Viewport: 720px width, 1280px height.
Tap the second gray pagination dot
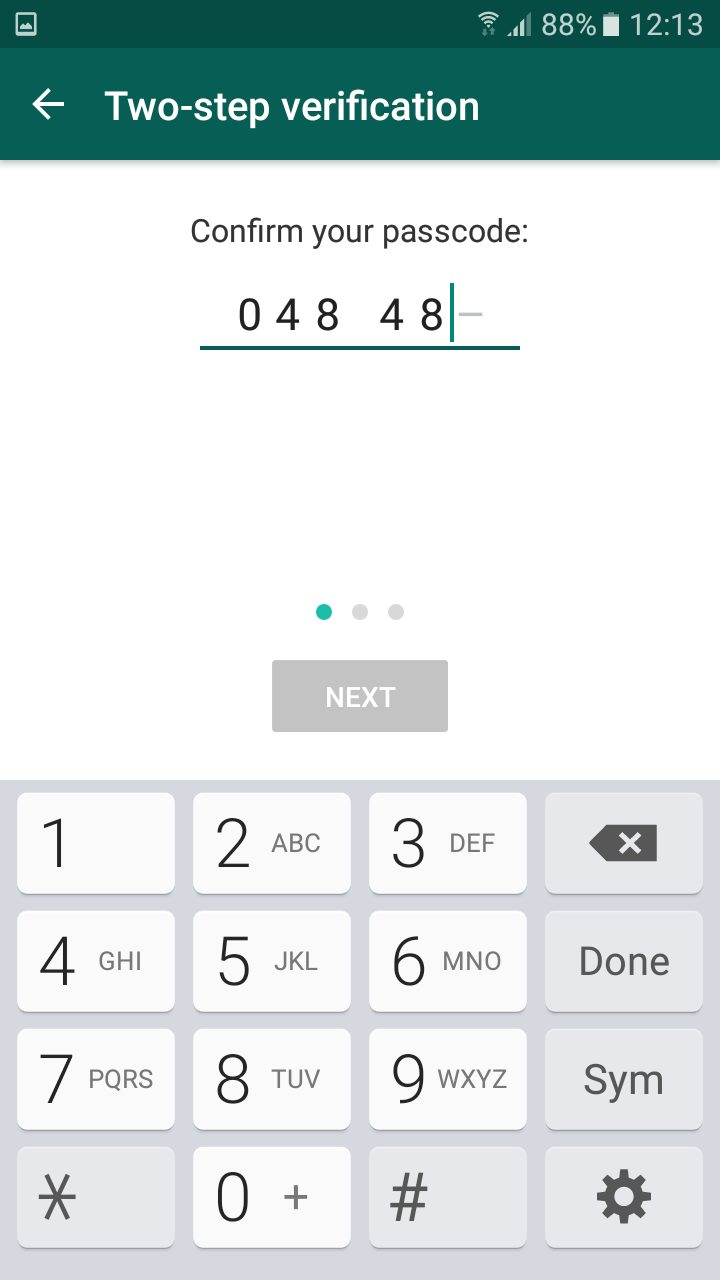tap(360, 611)
